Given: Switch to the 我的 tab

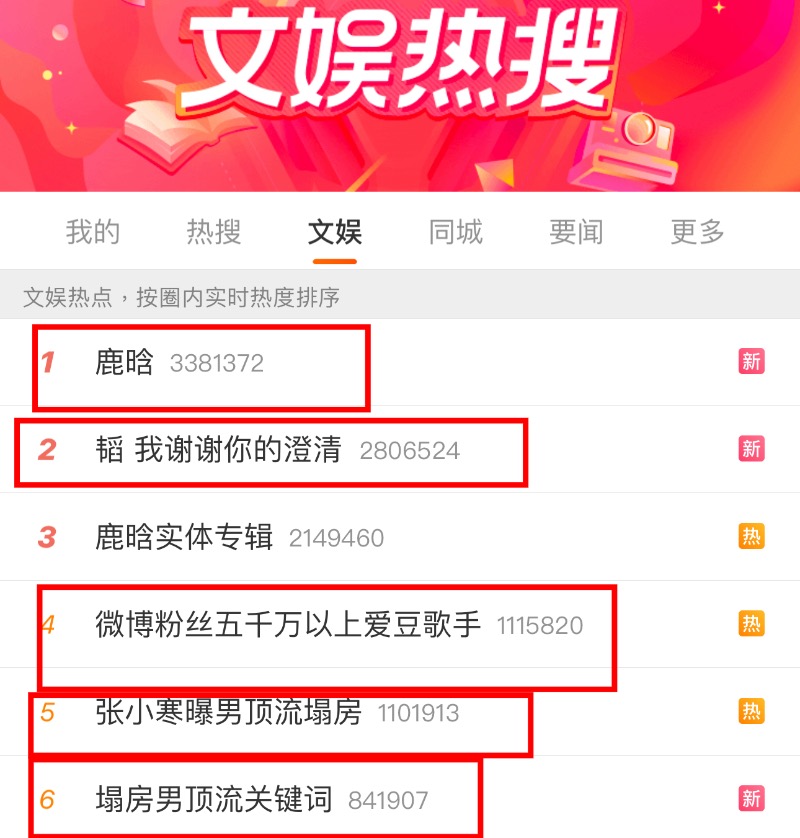Looking at the screenshot, I should click(x=93, y=232).
